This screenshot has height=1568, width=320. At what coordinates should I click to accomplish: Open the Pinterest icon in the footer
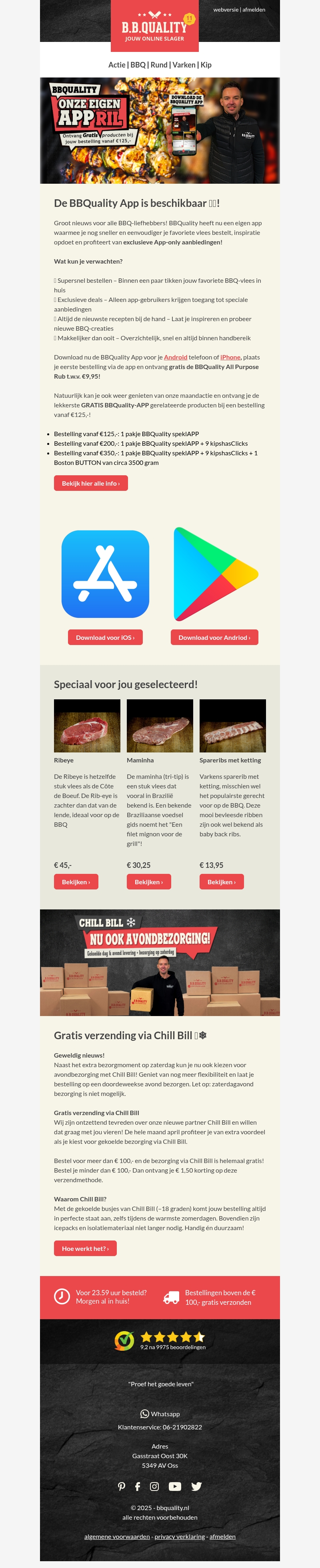point(121,1486)
